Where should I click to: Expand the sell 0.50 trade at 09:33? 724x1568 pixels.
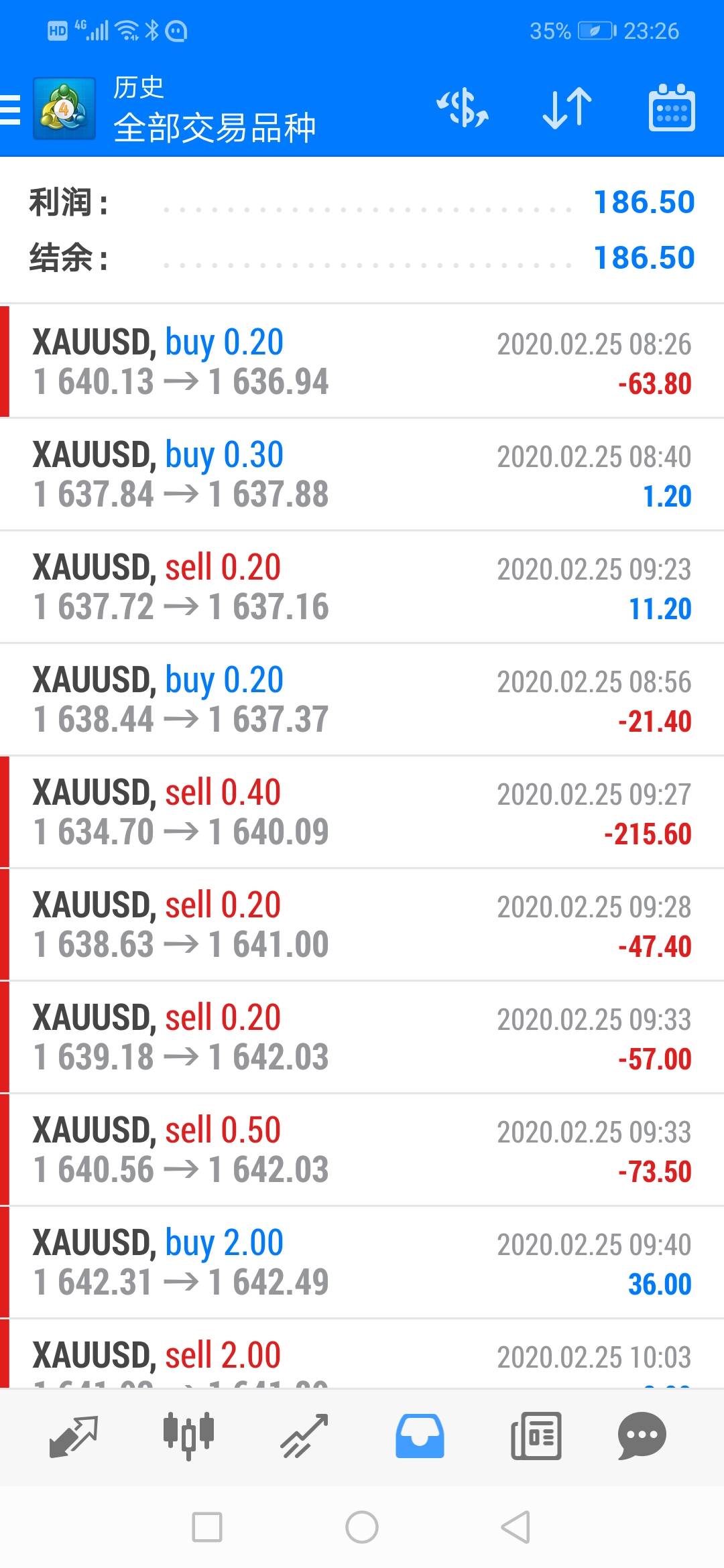pyautogui.click(x=362, y=1150)
